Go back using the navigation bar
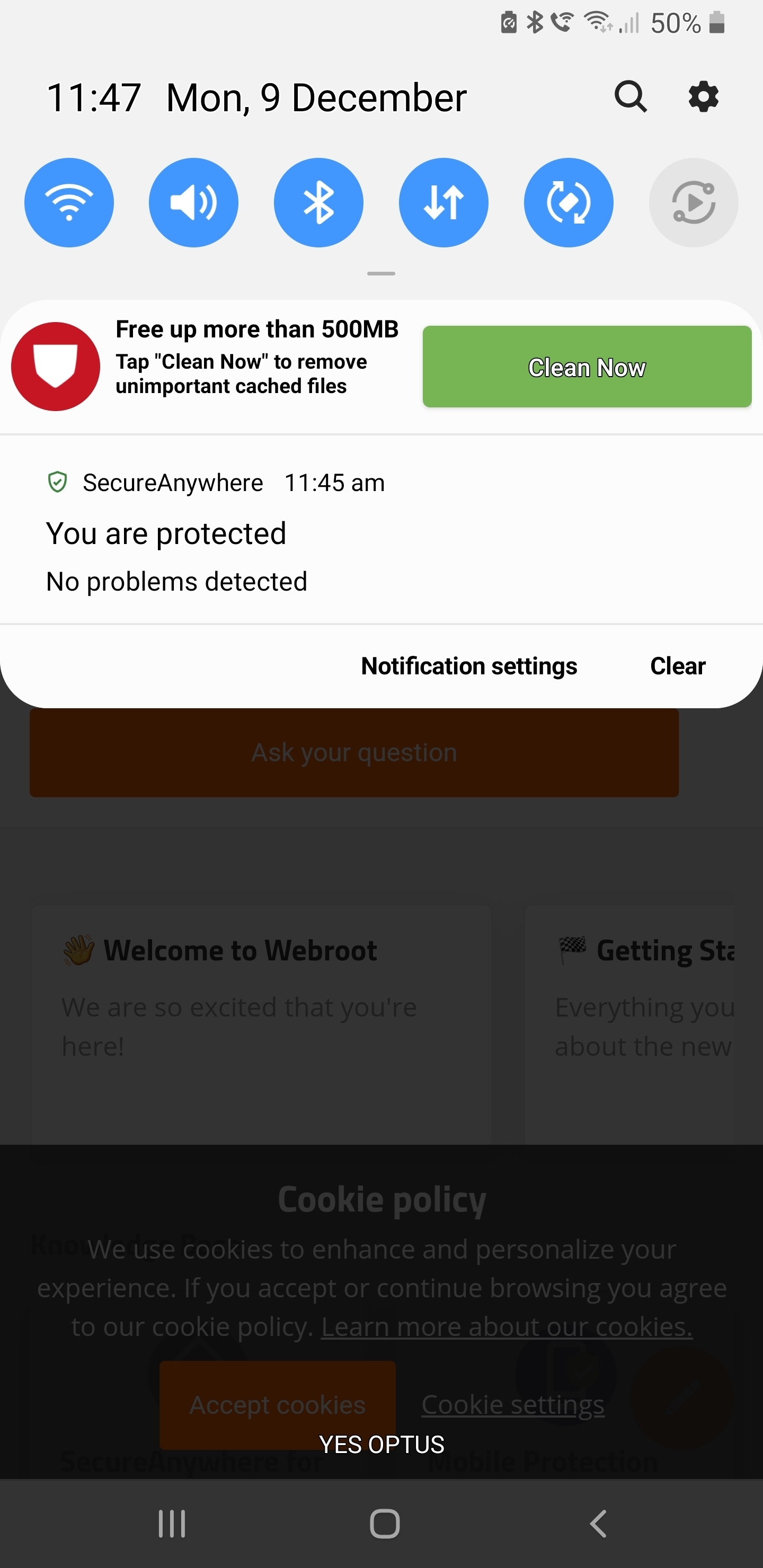The height and width of the screenshot is (1568, 763). click(x=598, y=1524)
